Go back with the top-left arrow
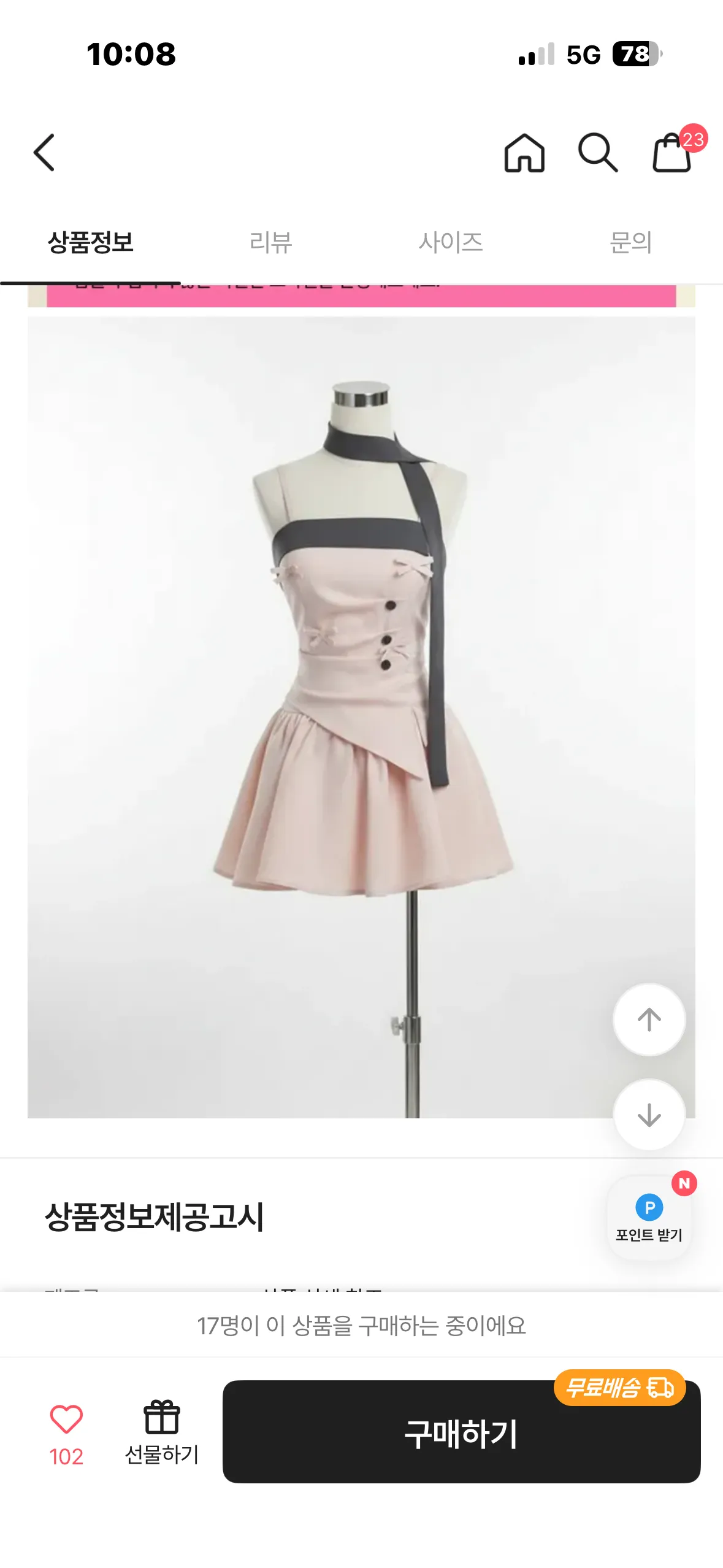723x1568 pixels. click(x=44, y=152)
